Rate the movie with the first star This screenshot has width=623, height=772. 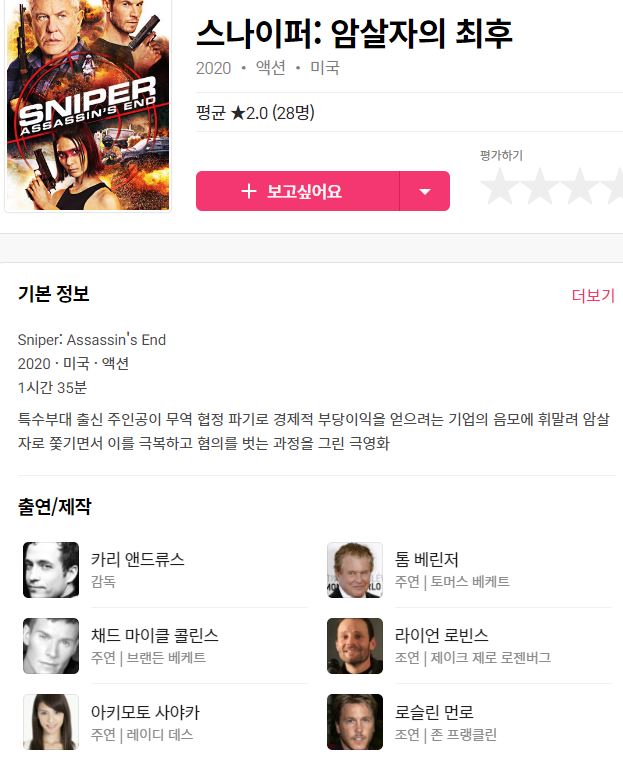click(498, 187)
